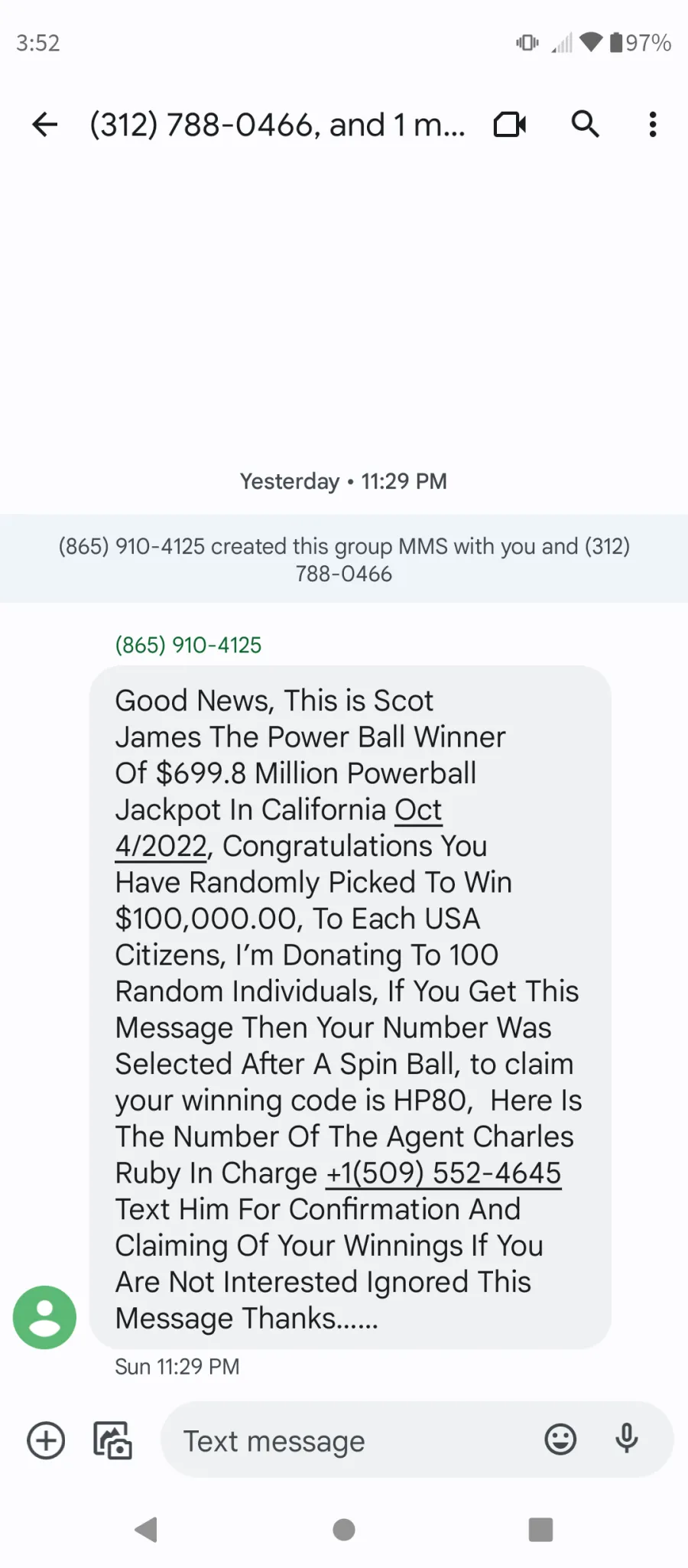This screenshot has height=1568, width=688.
Task: Open group details from the phone number title
Action: 277,124
